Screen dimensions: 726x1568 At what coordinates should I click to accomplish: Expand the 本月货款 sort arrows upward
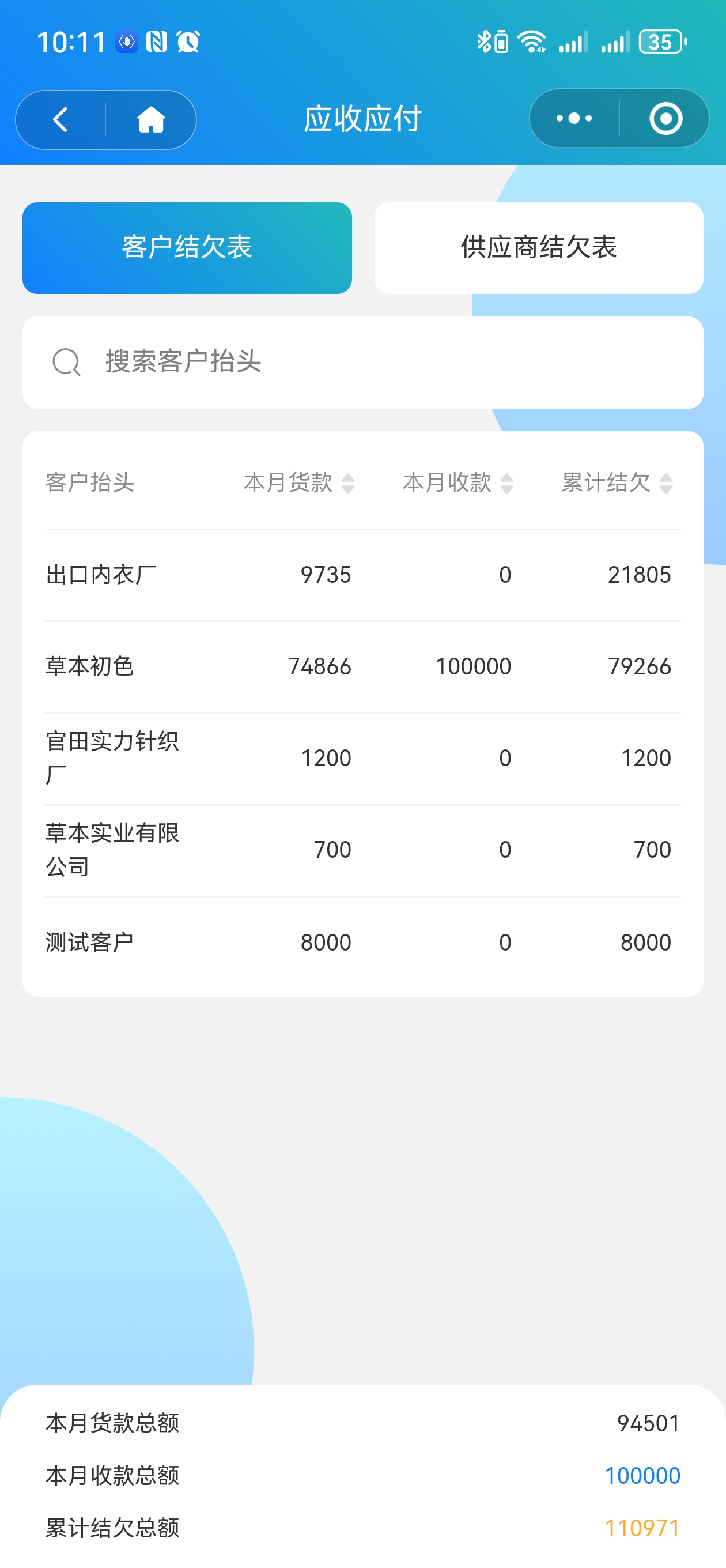click(x=349, y=478)
